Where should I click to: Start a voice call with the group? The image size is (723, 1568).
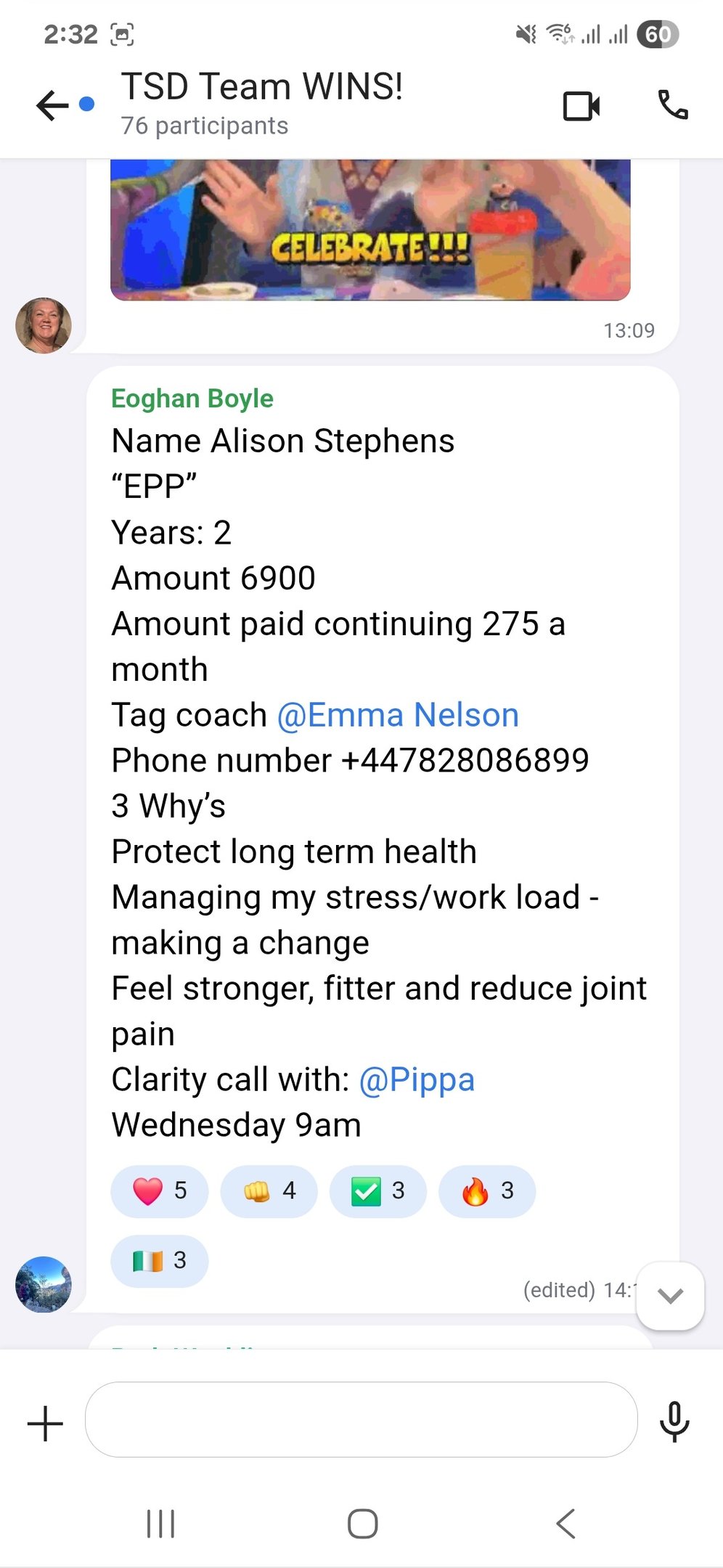(672, 105)
